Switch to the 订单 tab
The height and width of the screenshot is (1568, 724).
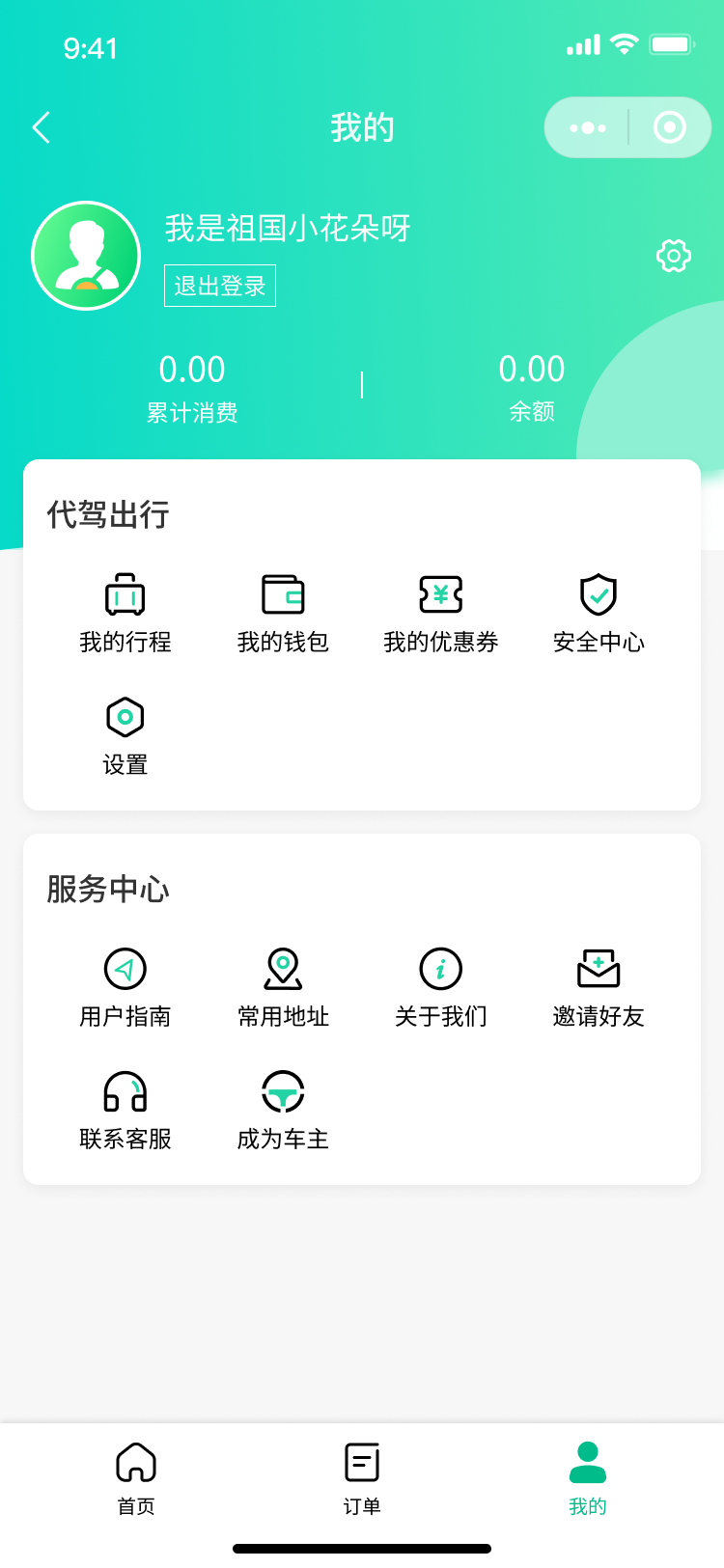pos(362,1478)
